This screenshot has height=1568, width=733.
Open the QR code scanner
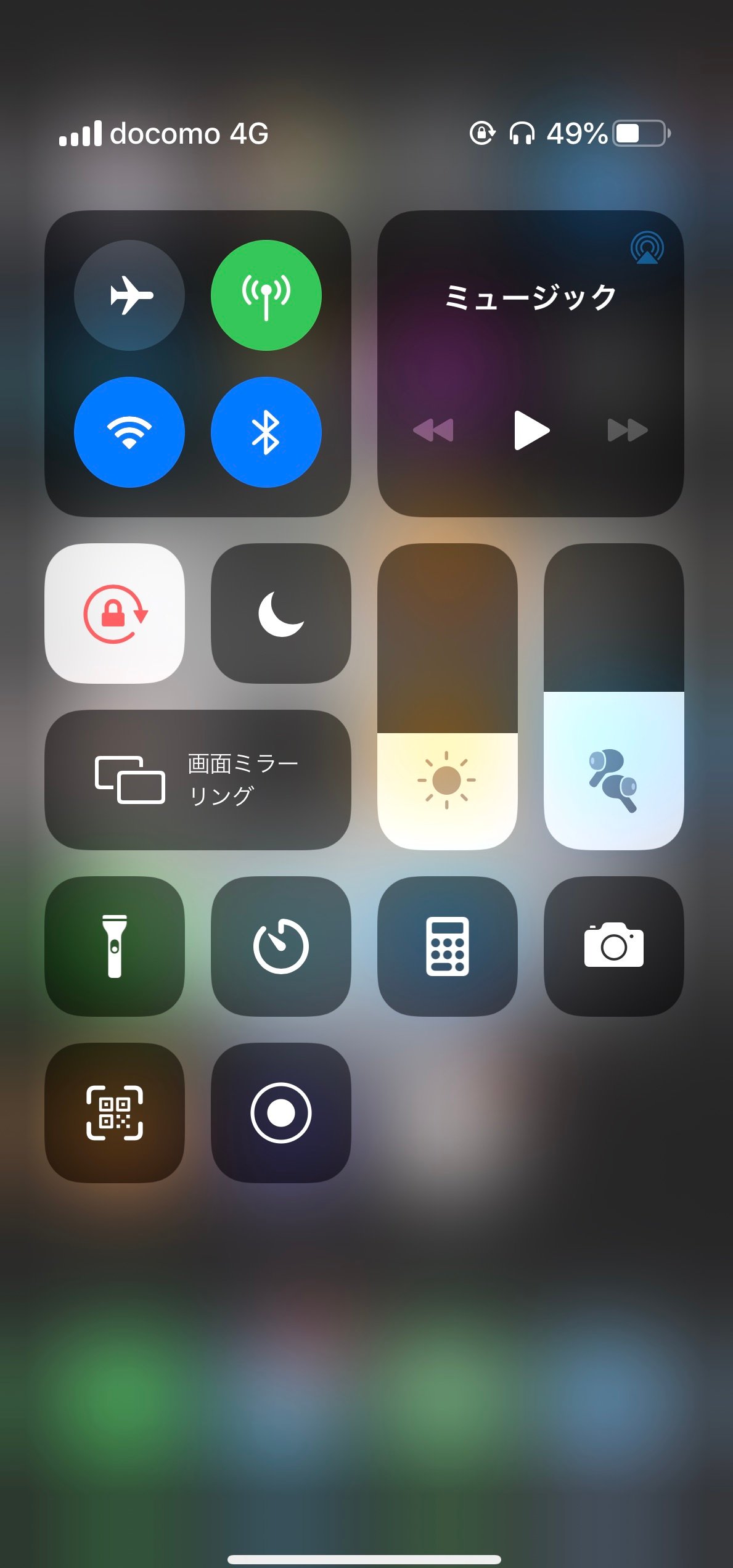coord(115,1113)
